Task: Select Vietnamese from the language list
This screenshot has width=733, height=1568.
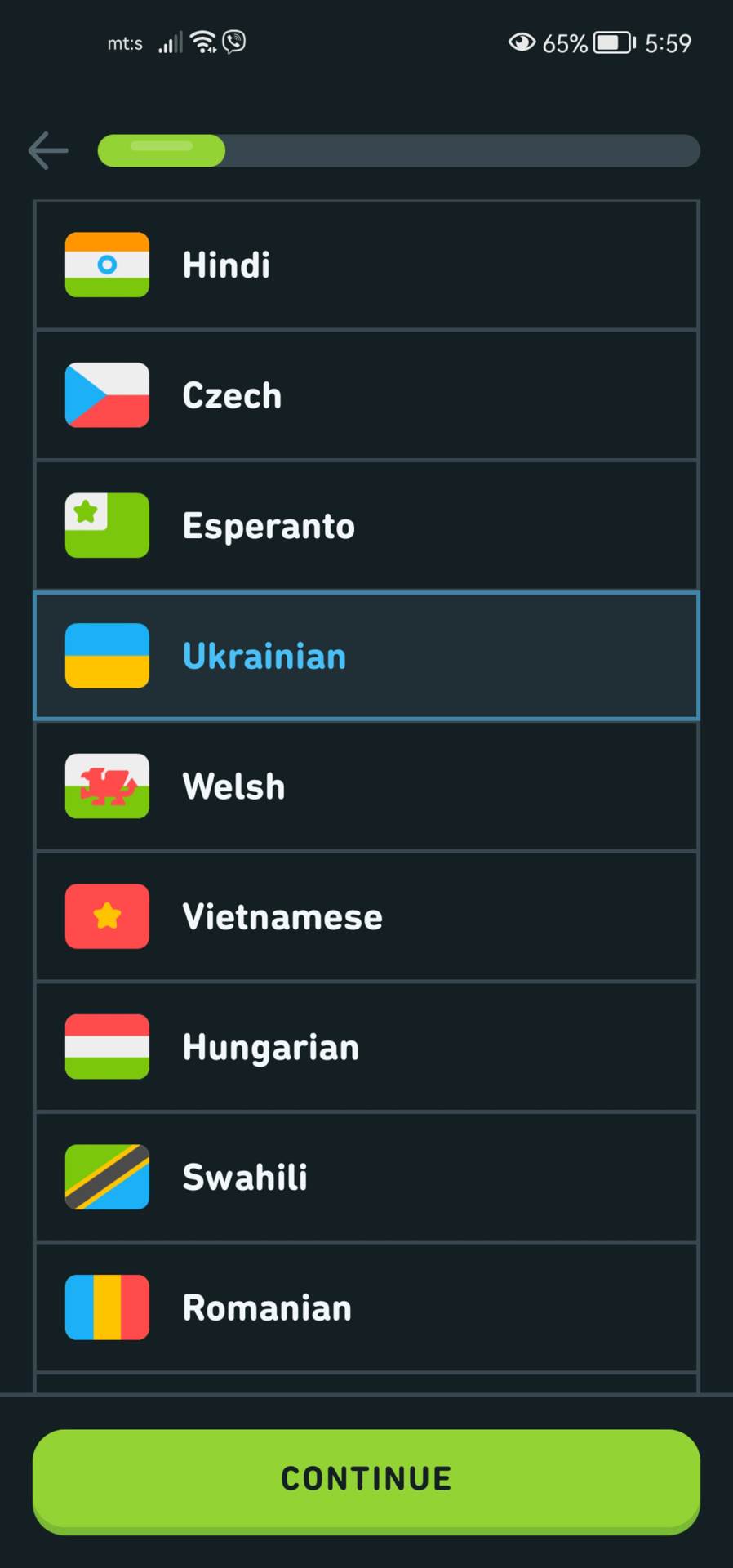Action: click(366, 915)
